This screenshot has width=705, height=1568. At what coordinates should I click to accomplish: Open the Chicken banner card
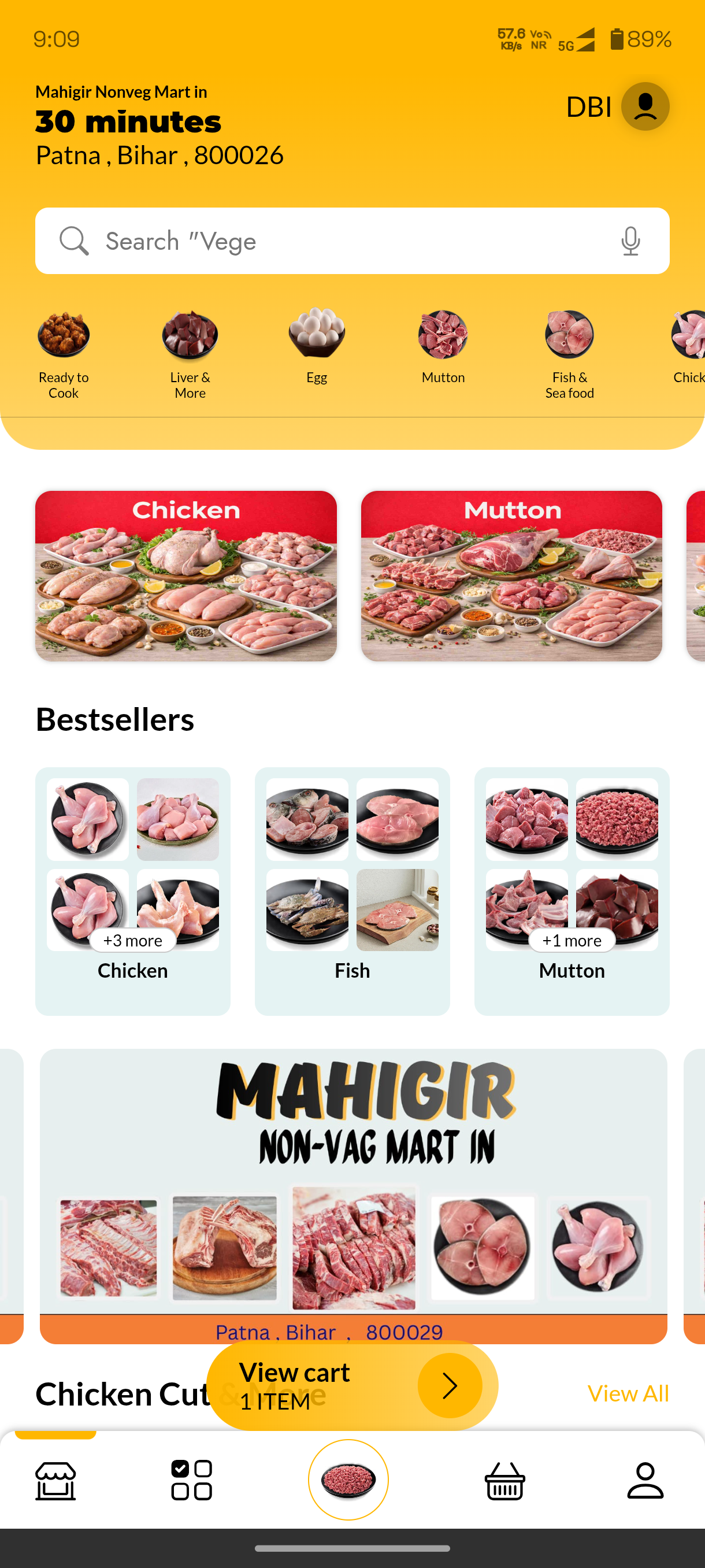click(186, 576)
